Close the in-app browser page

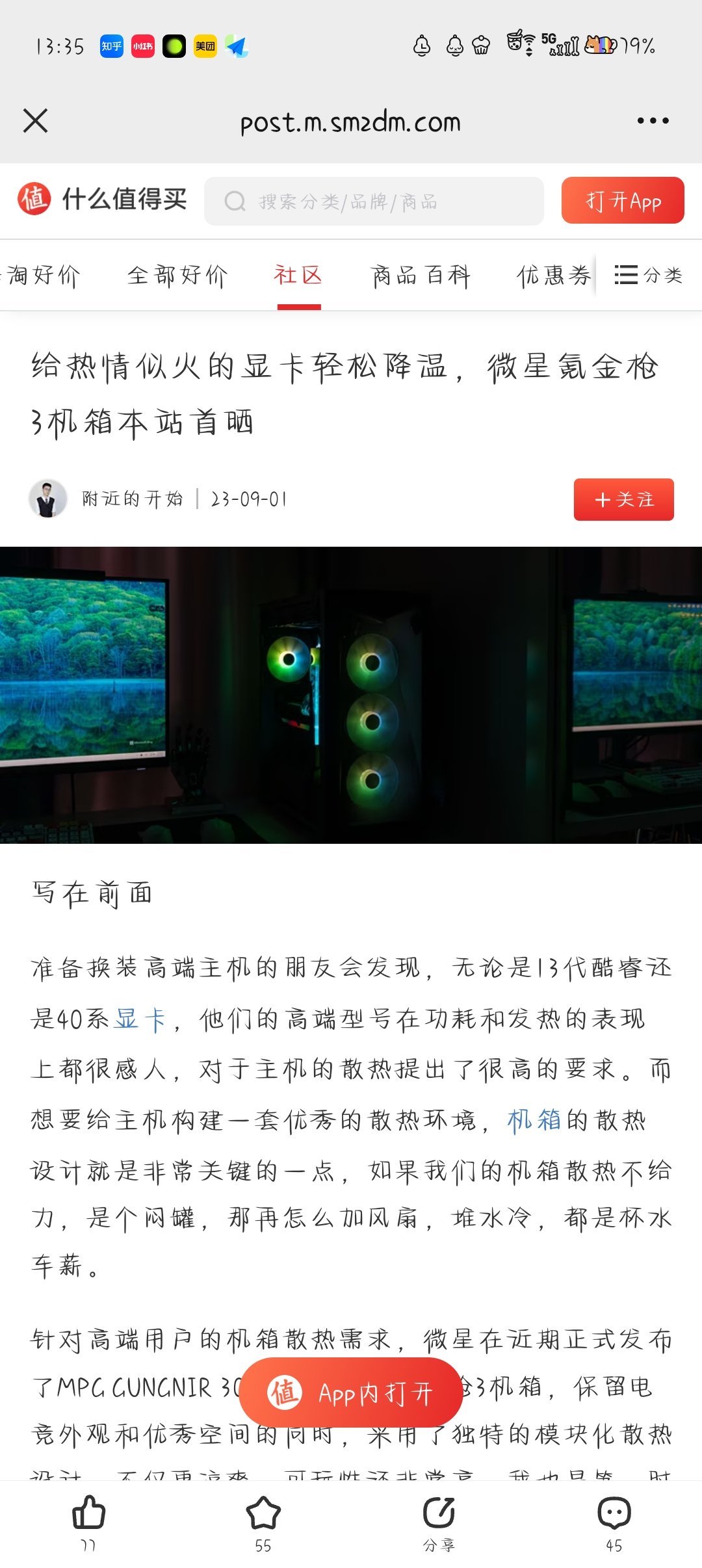tap(35, 121)
